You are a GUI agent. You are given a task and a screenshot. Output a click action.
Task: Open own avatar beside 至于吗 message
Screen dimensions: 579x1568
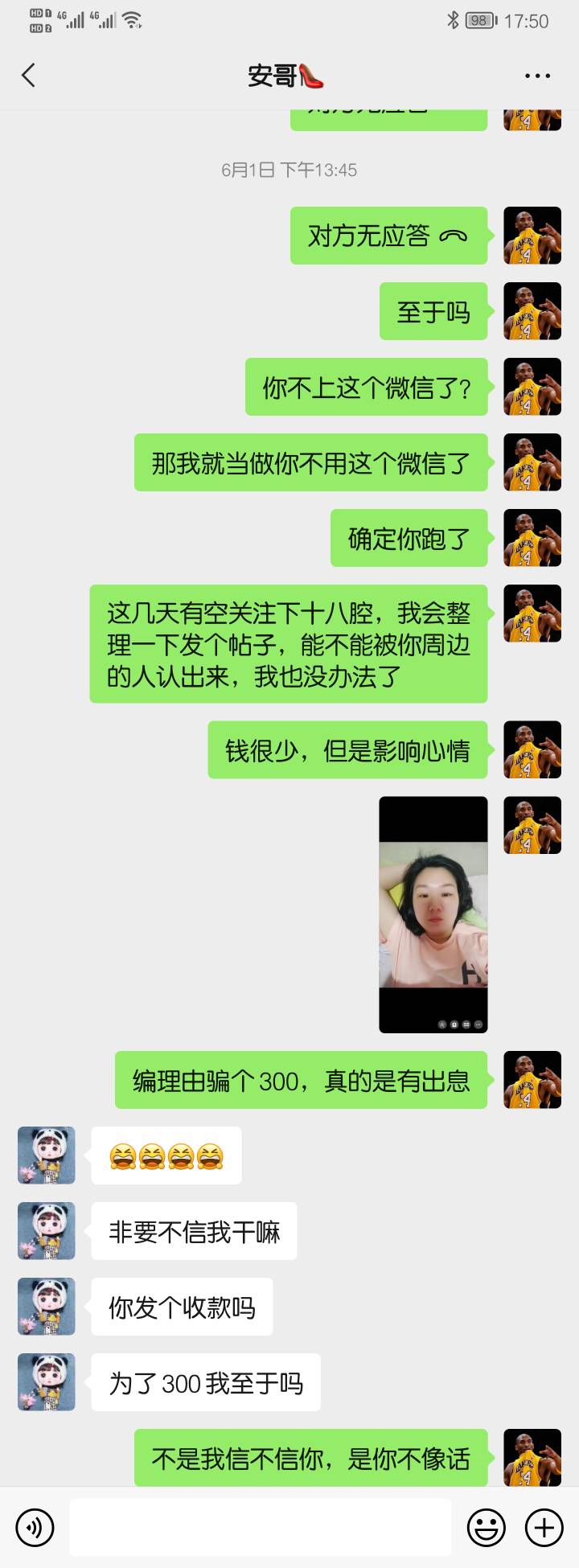[532, 311]
